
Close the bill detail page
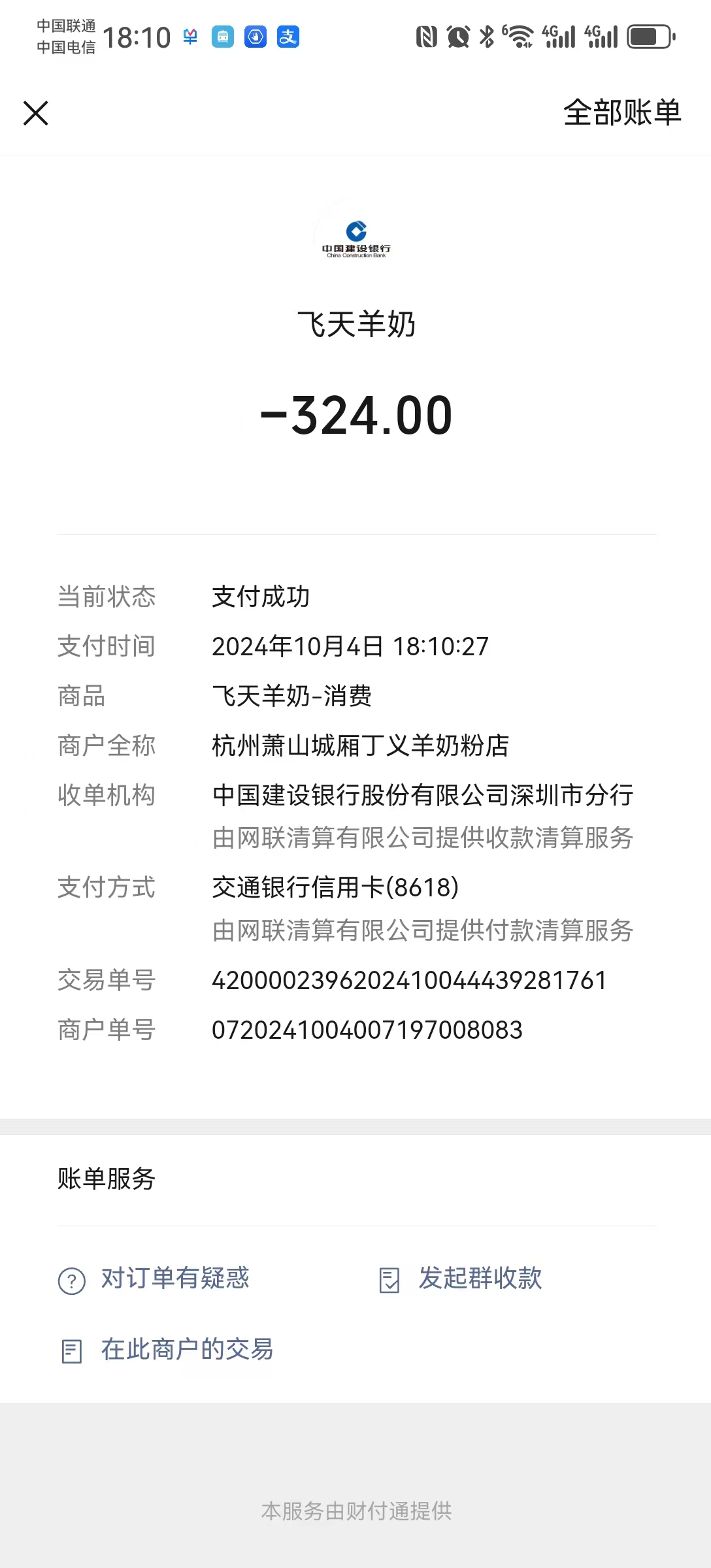pyautogui.click(x=36, y=113)
